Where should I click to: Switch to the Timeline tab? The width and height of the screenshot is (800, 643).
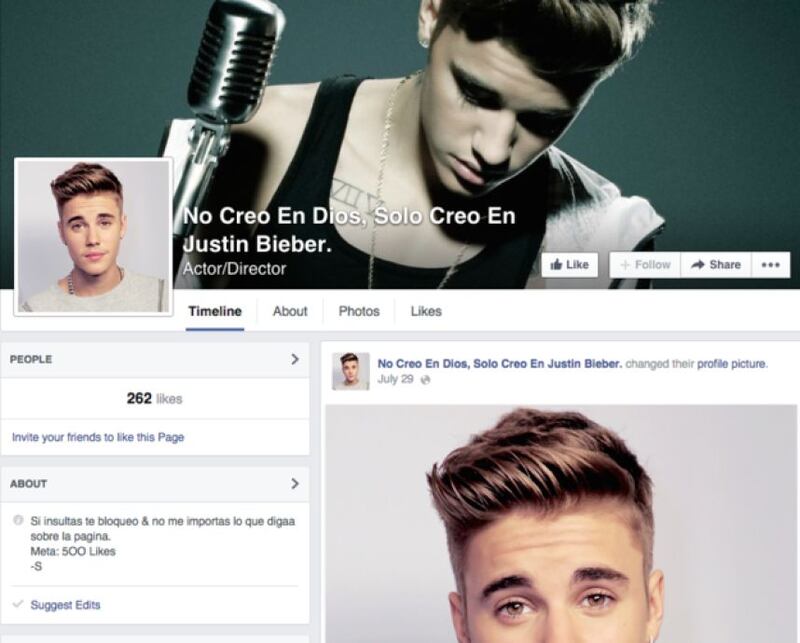click(215, 311)
